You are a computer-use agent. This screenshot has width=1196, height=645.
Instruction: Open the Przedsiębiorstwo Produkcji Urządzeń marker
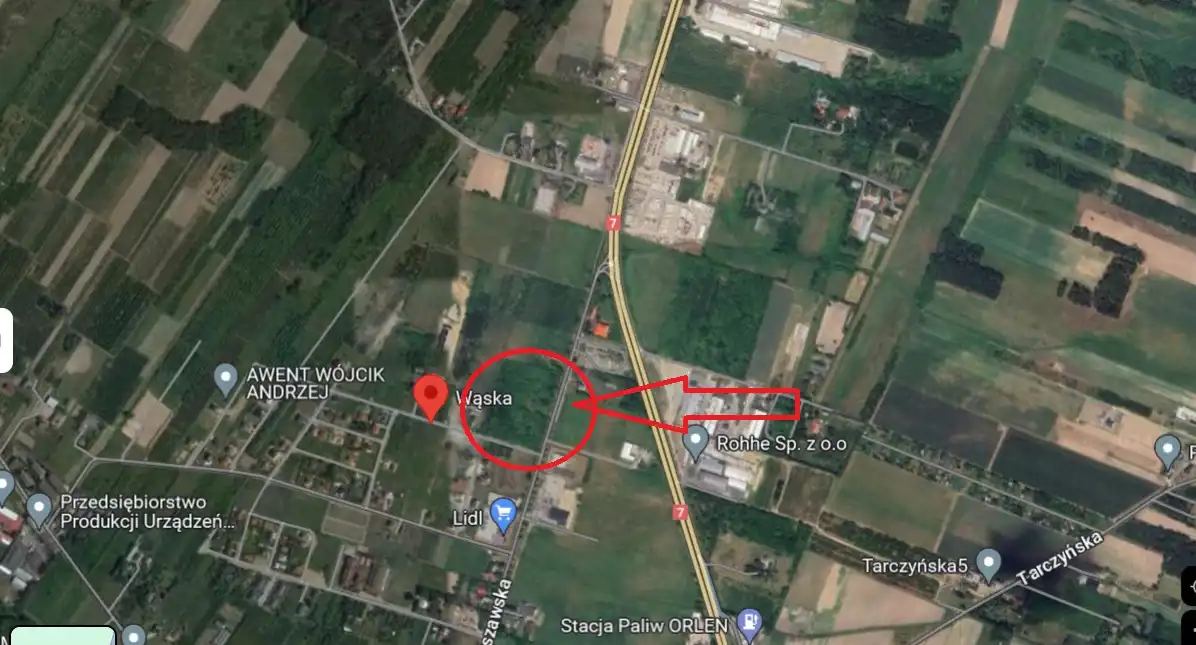tap(39, 509)
